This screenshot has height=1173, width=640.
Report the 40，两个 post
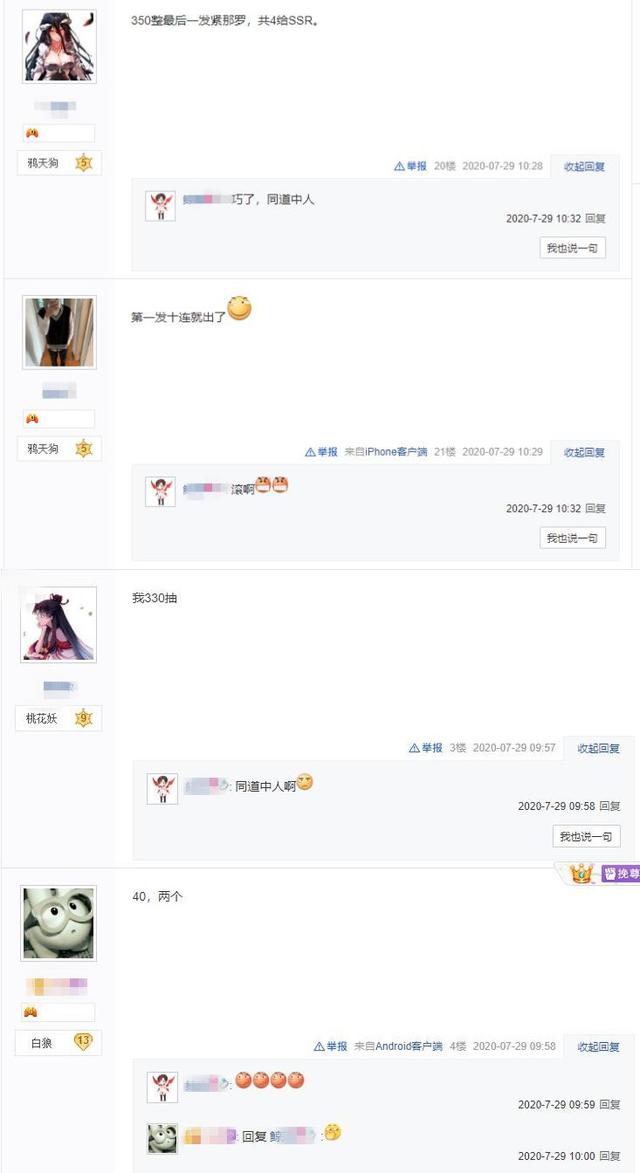click(331, 1046)
